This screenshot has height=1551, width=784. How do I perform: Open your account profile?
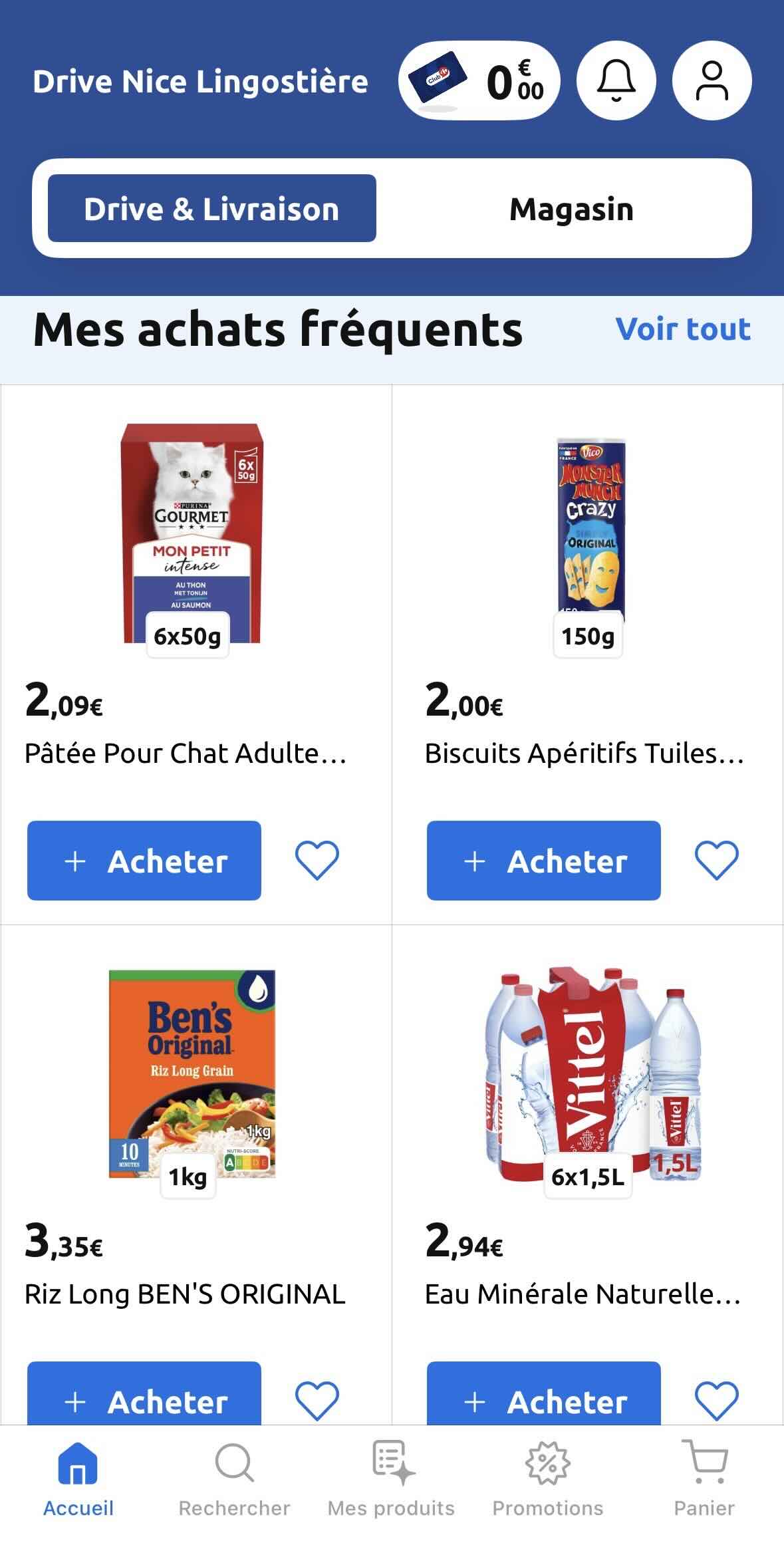click(712, 80)
